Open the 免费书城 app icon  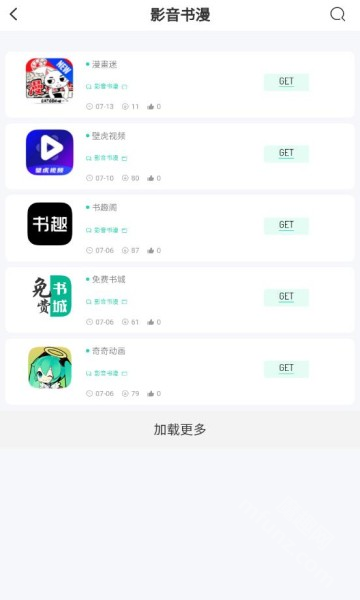pos(51,295)
